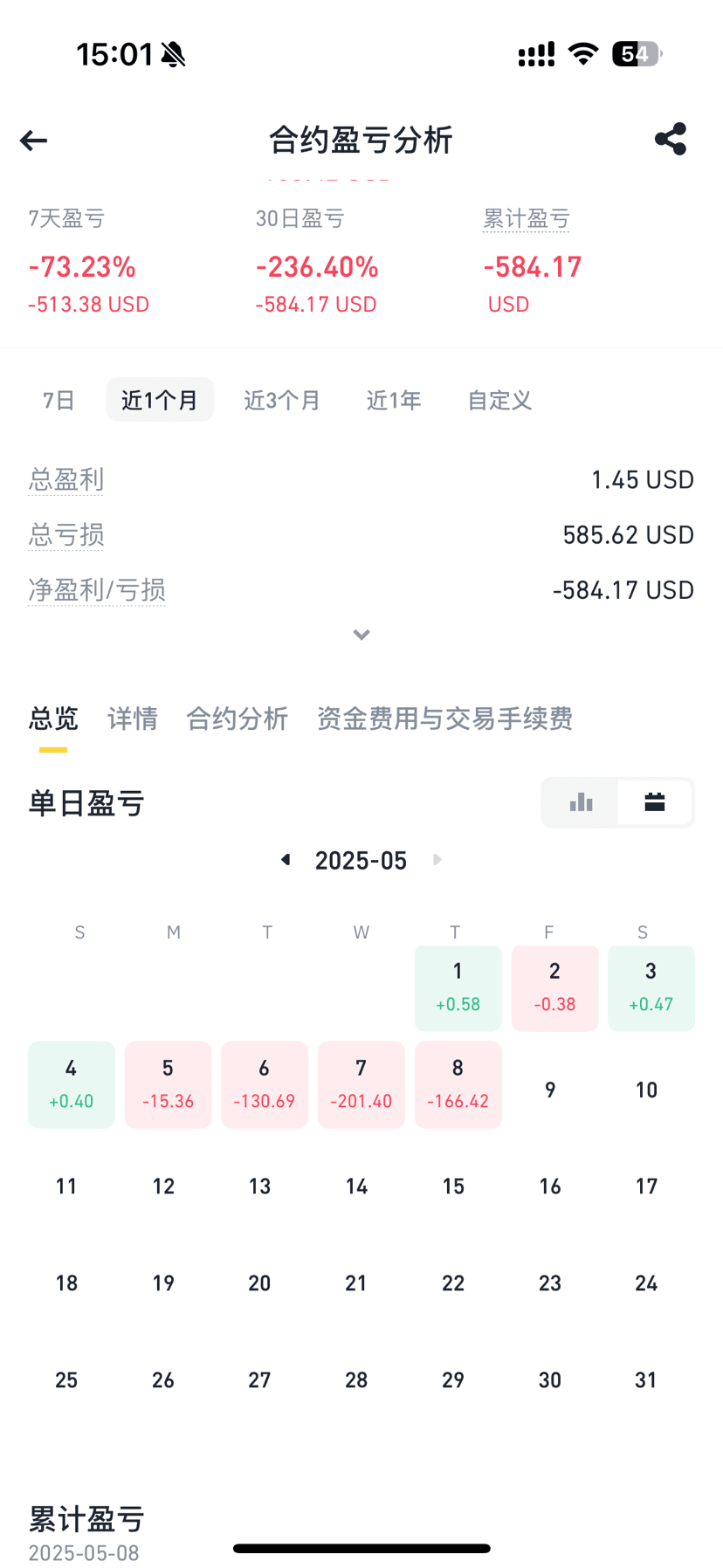
Task: Select the 近3个月 time range
Action: [282, 400]
